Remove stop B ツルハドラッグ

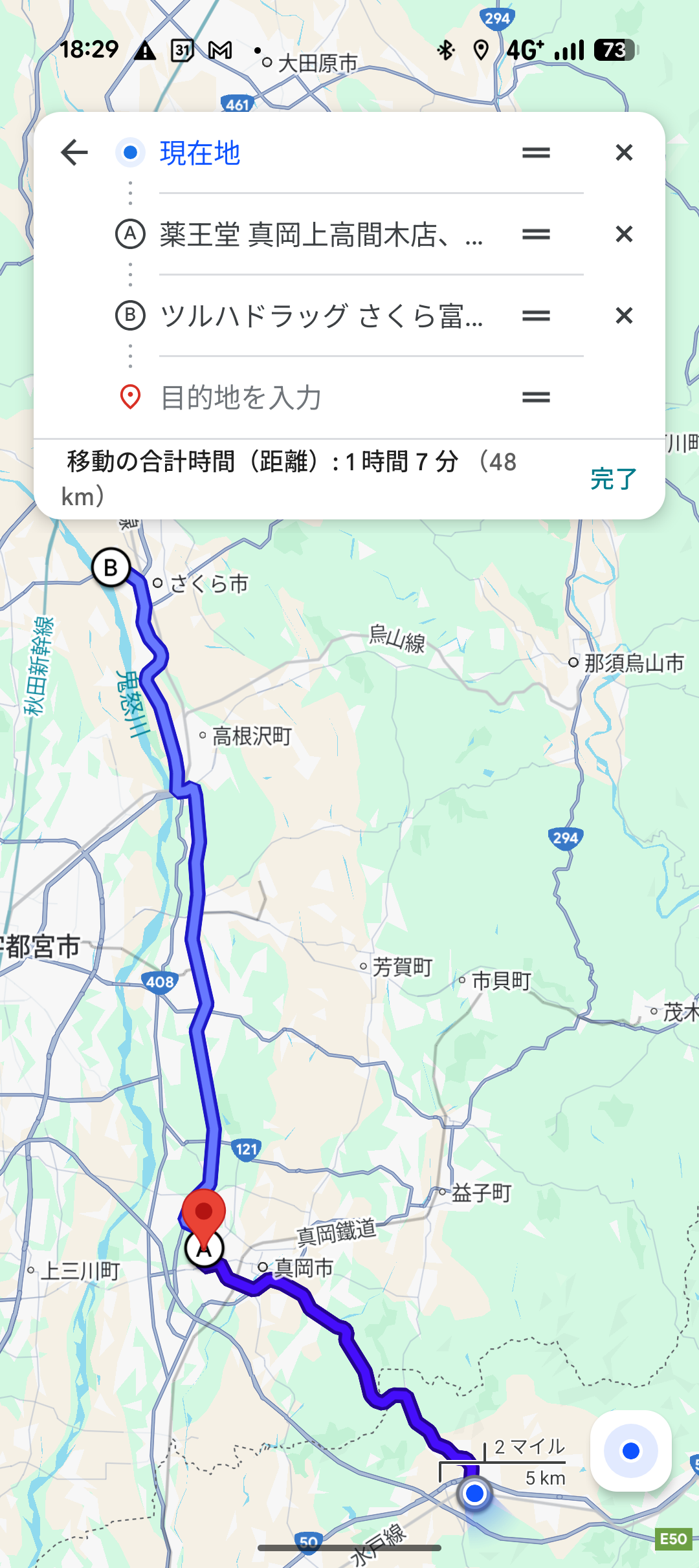[x=624, y=316]
